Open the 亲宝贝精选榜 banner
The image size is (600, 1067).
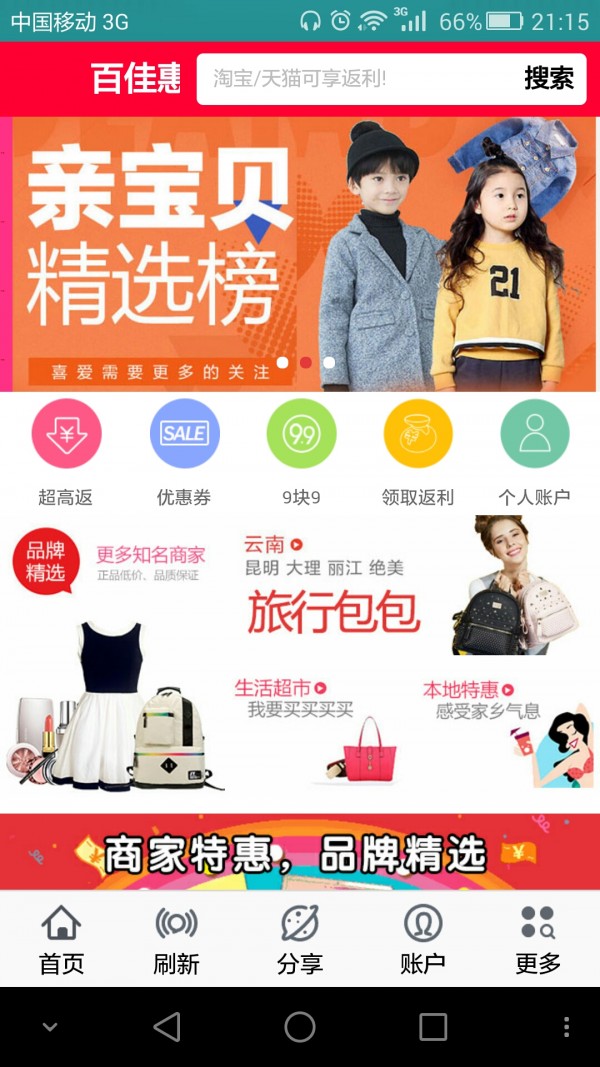[300, 254]
